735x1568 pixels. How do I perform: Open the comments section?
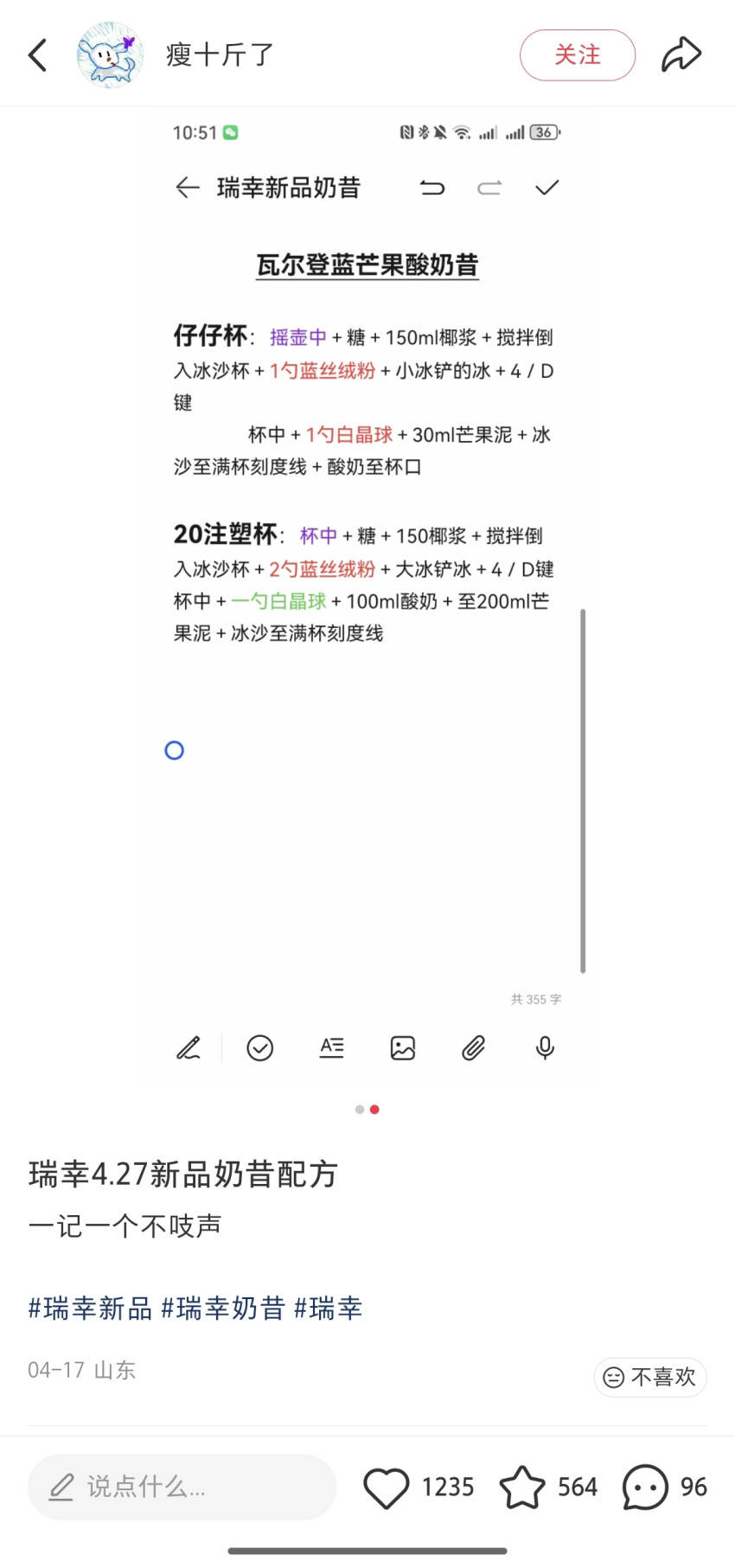point(645,1488)
